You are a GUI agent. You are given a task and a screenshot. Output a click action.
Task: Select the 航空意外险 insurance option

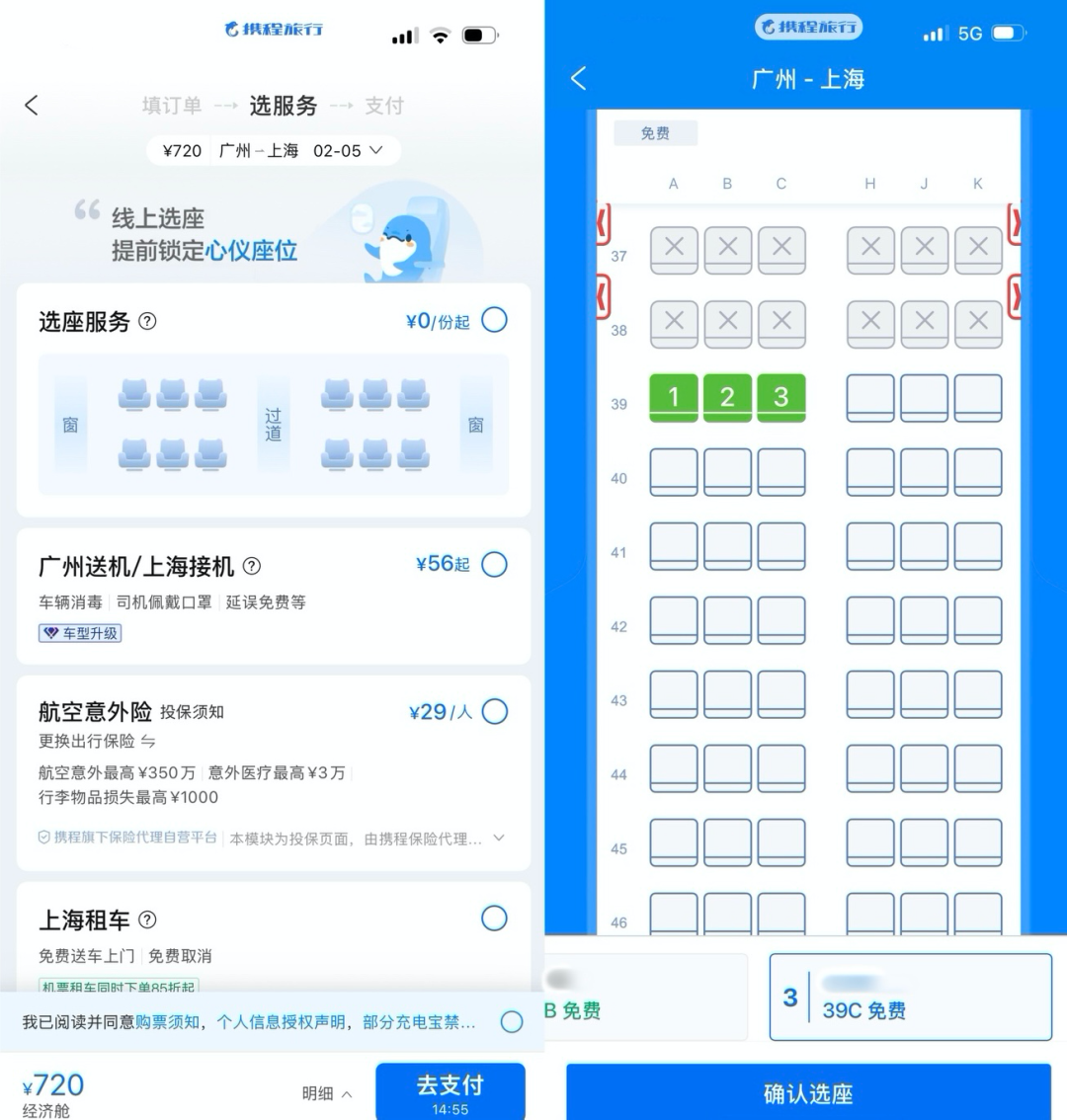[494, 711]
